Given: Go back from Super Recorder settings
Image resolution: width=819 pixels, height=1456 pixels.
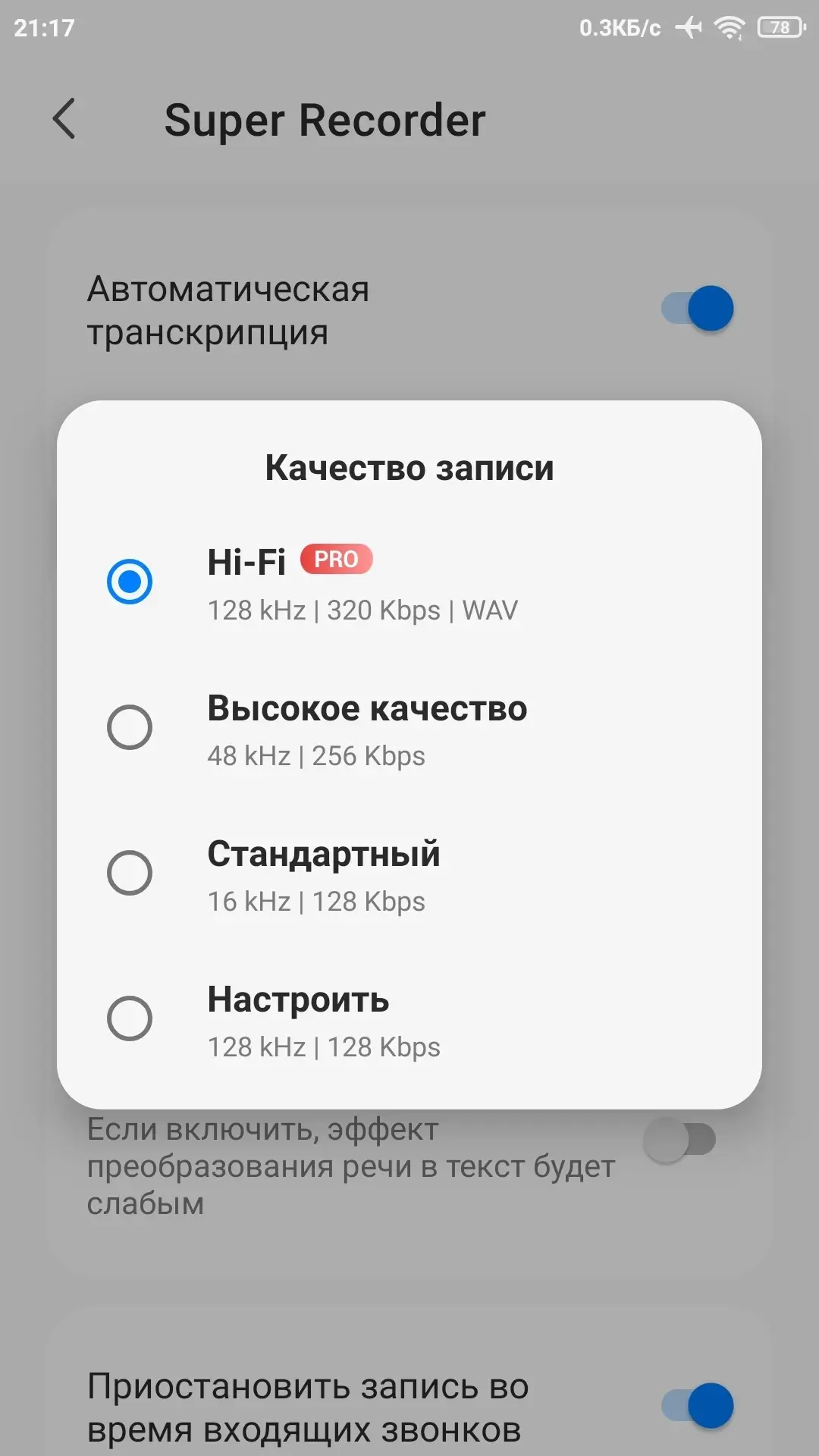Looking at the screenshot, I should [x=64, y=119].
